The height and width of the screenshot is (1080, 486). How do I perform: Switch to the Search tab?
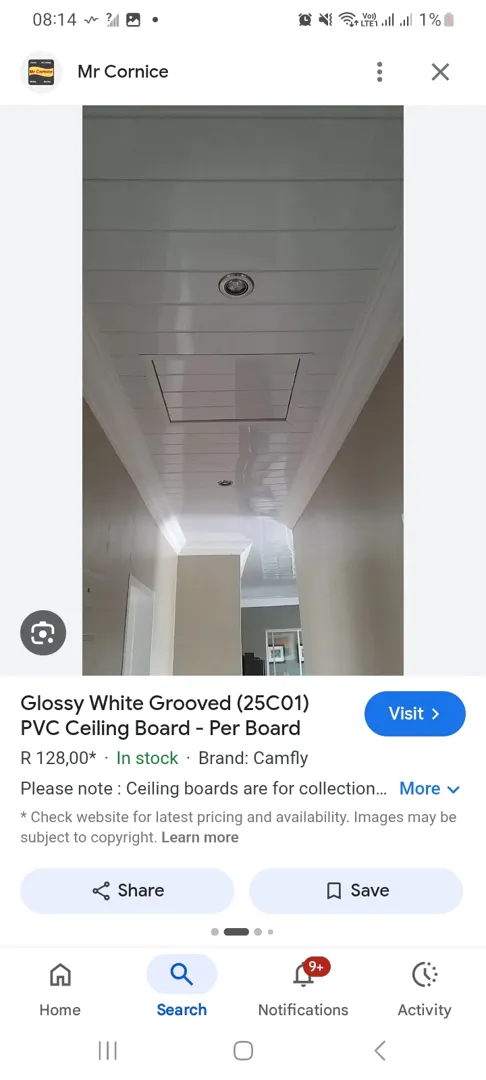(x=182, y=988)
